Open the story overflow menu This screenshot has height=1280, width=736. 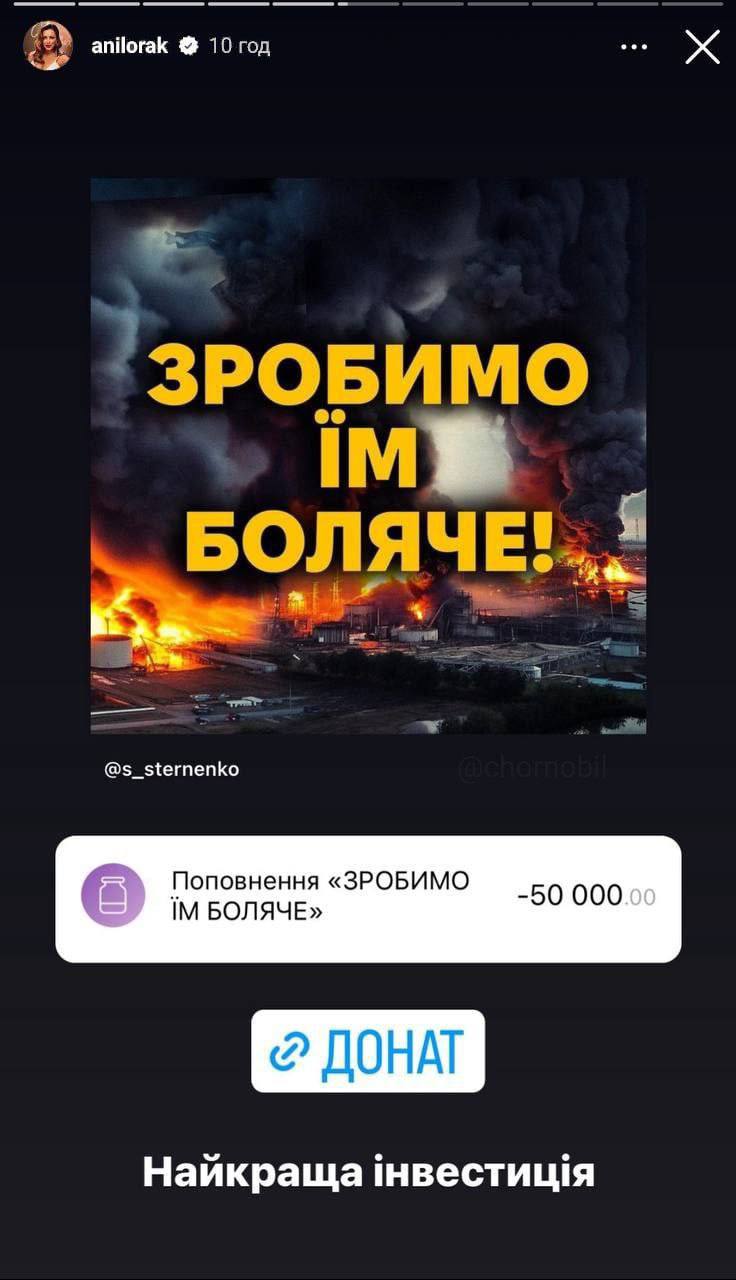[634, 47]
